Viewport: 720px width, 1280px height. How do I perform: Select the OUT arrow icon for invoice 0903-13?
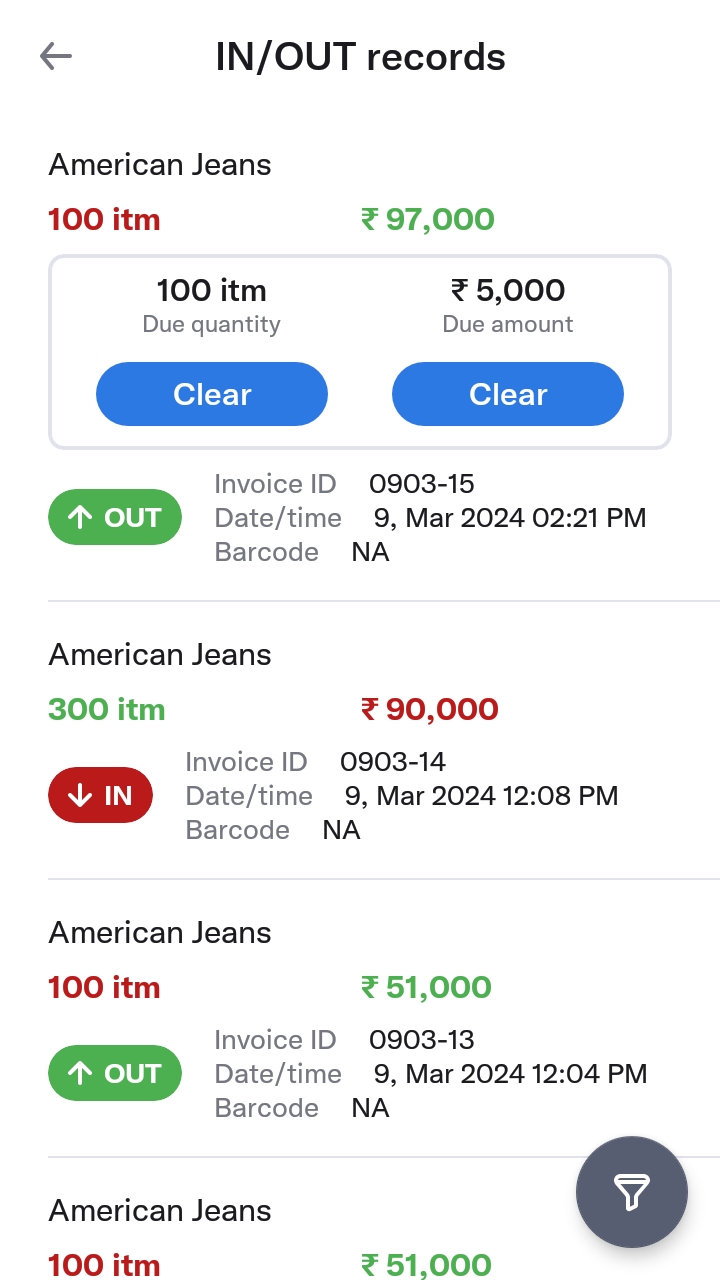[x=115, y=1072]
